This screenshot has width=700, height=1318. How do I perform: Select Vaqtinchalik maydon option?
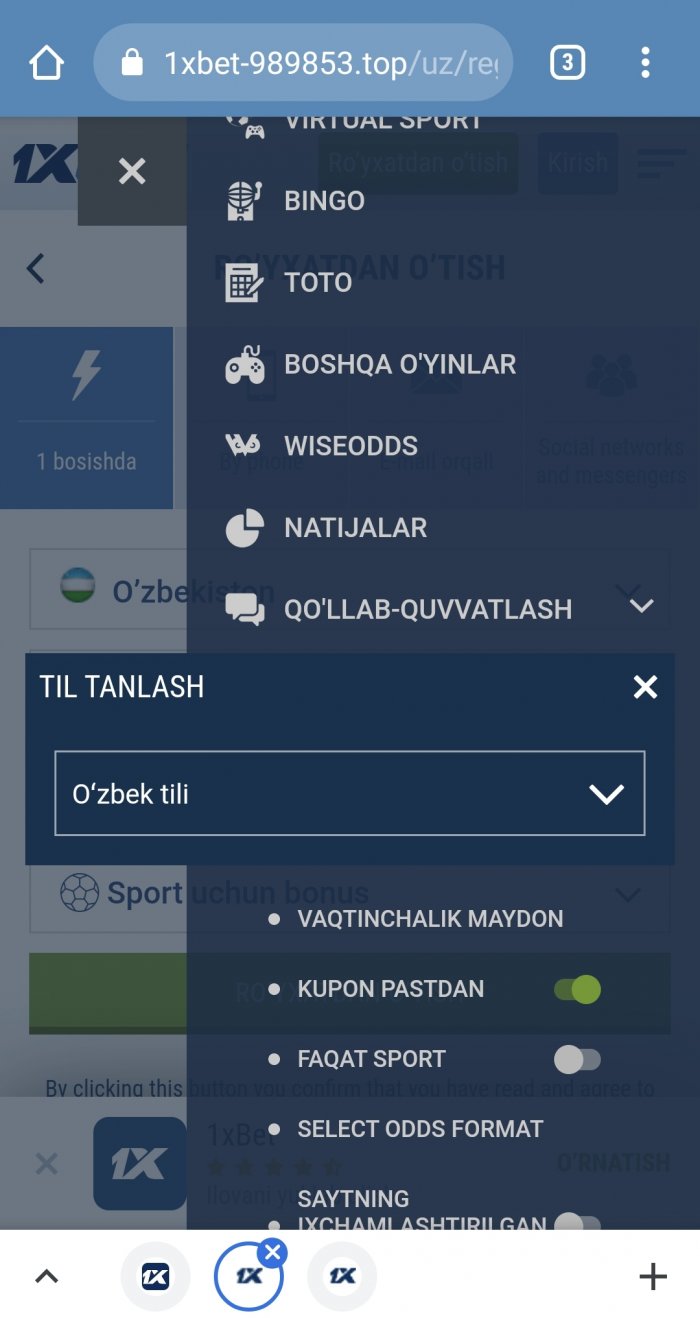coord(430,919)
